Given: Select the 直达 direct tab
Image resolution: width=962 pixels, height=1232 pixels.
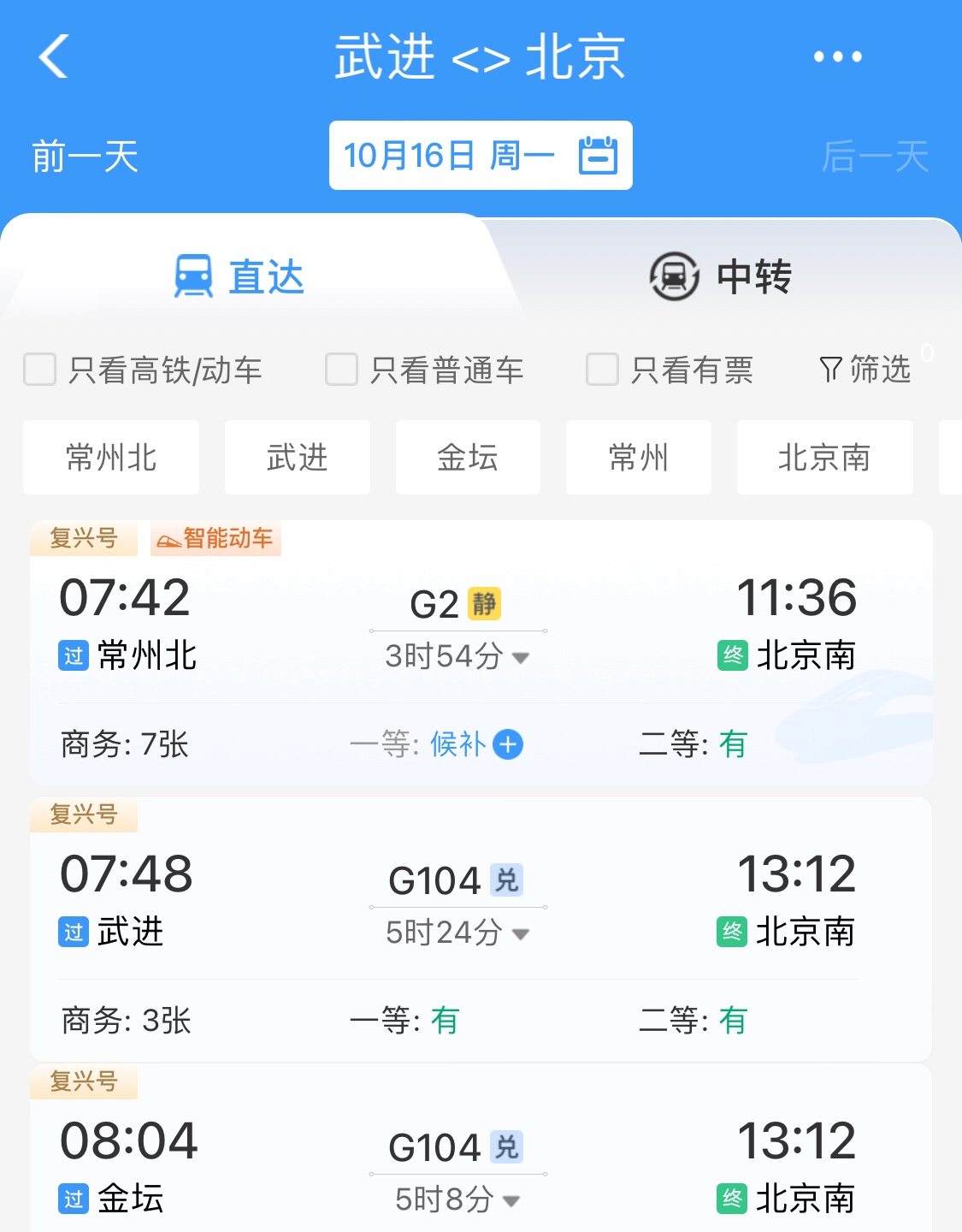Looking at the screenshot, I should coord(240,276).
